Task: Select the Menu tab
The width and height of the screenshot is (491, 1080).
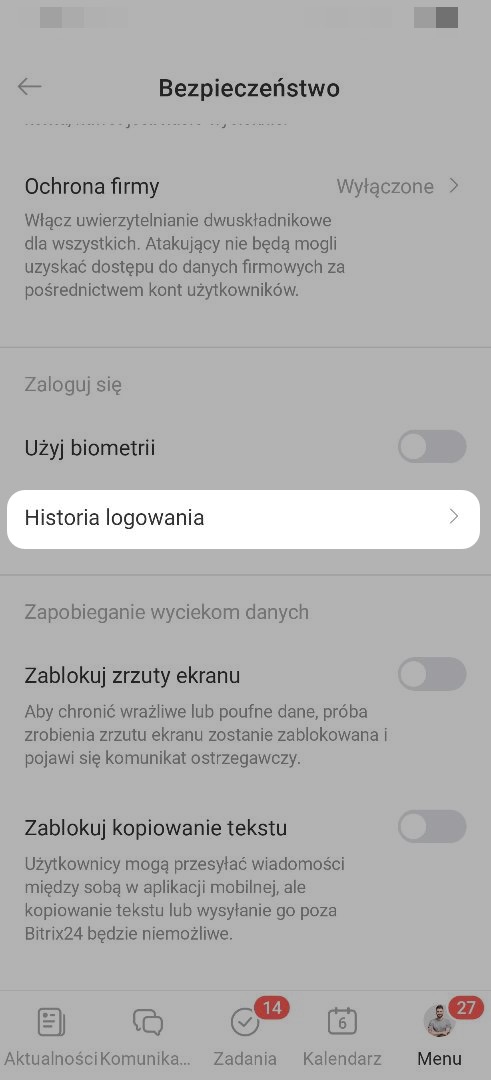Action: (x=440, y=1035)
